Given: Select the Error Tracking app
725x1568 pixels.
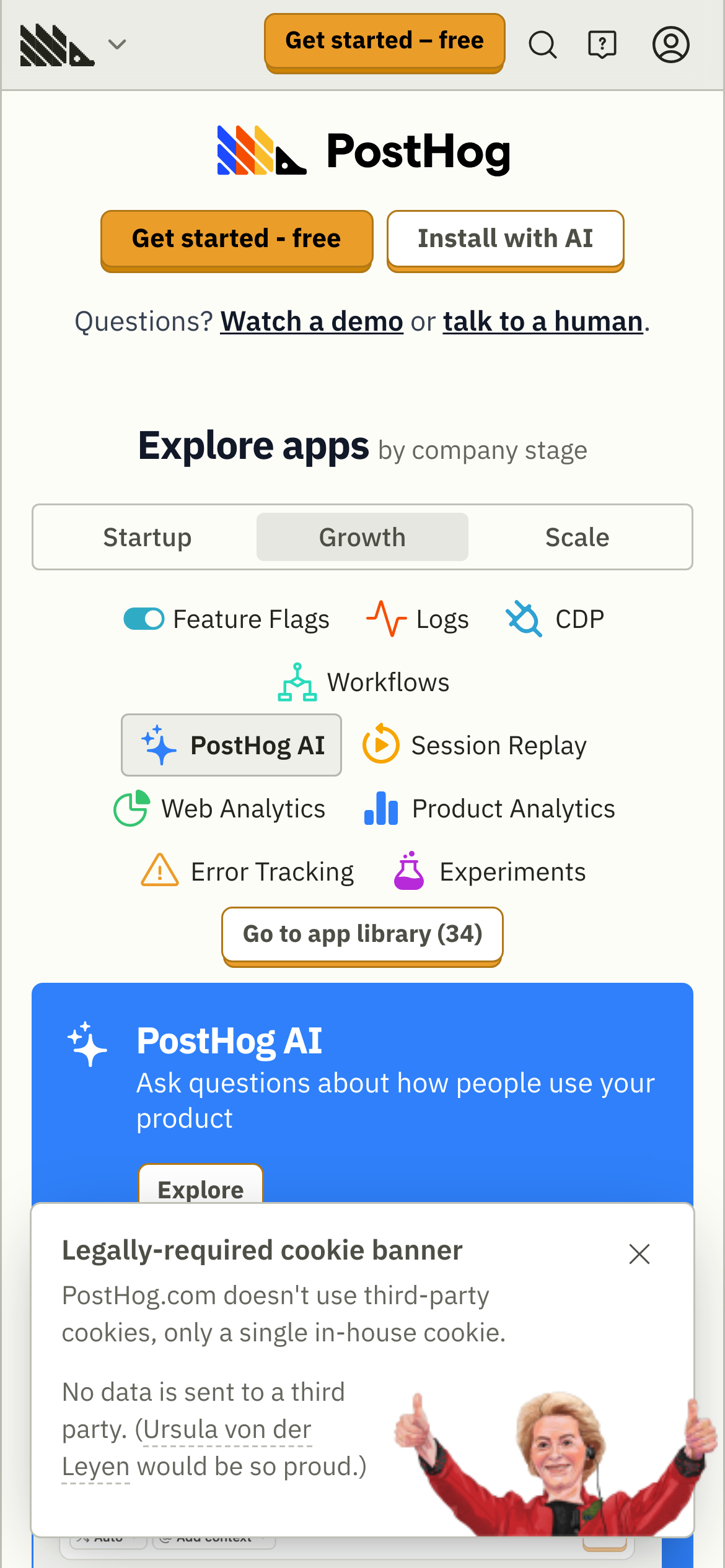Looking at the screenshot, I should click(248, 872).
